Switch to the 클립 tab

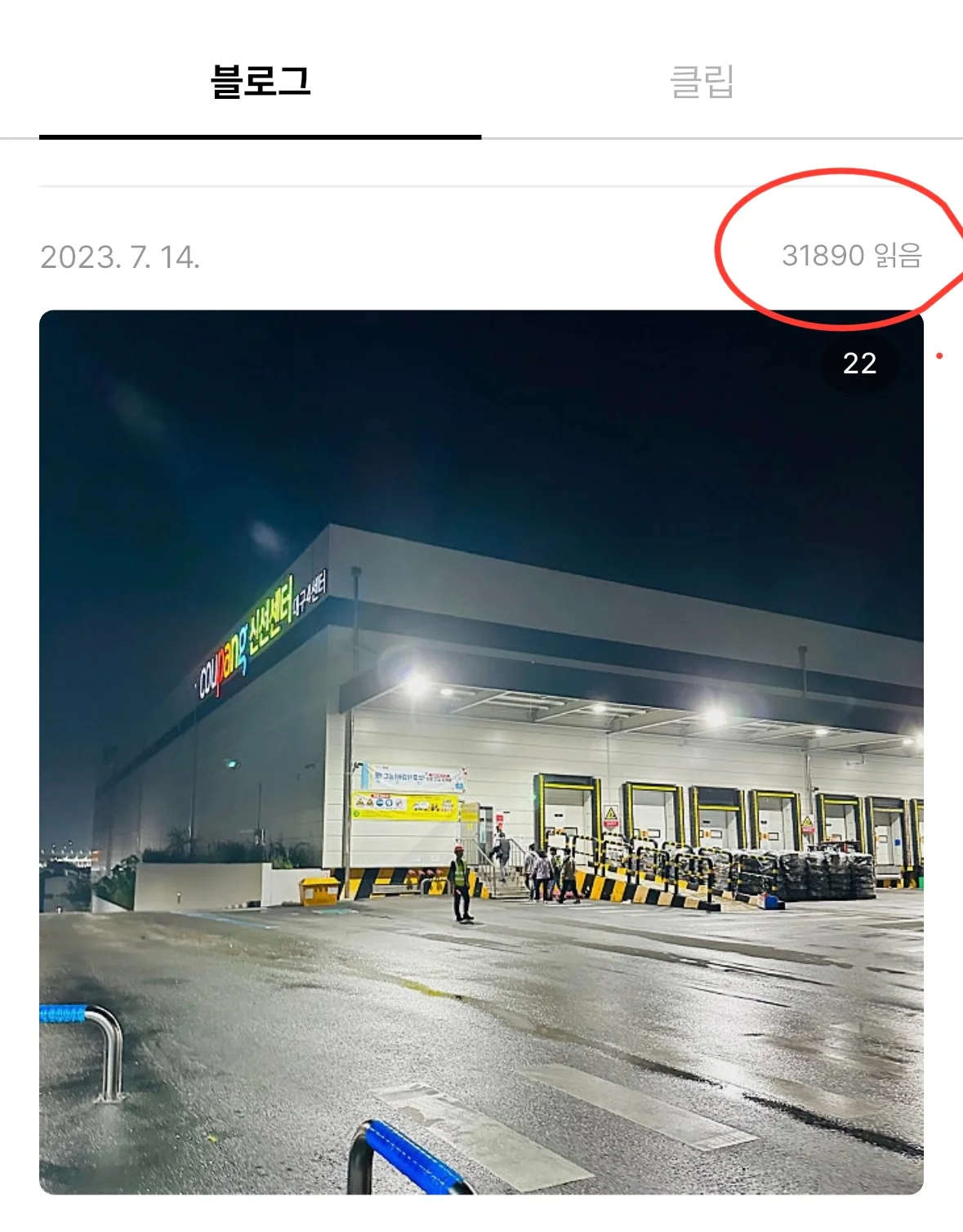click(702, 82)
